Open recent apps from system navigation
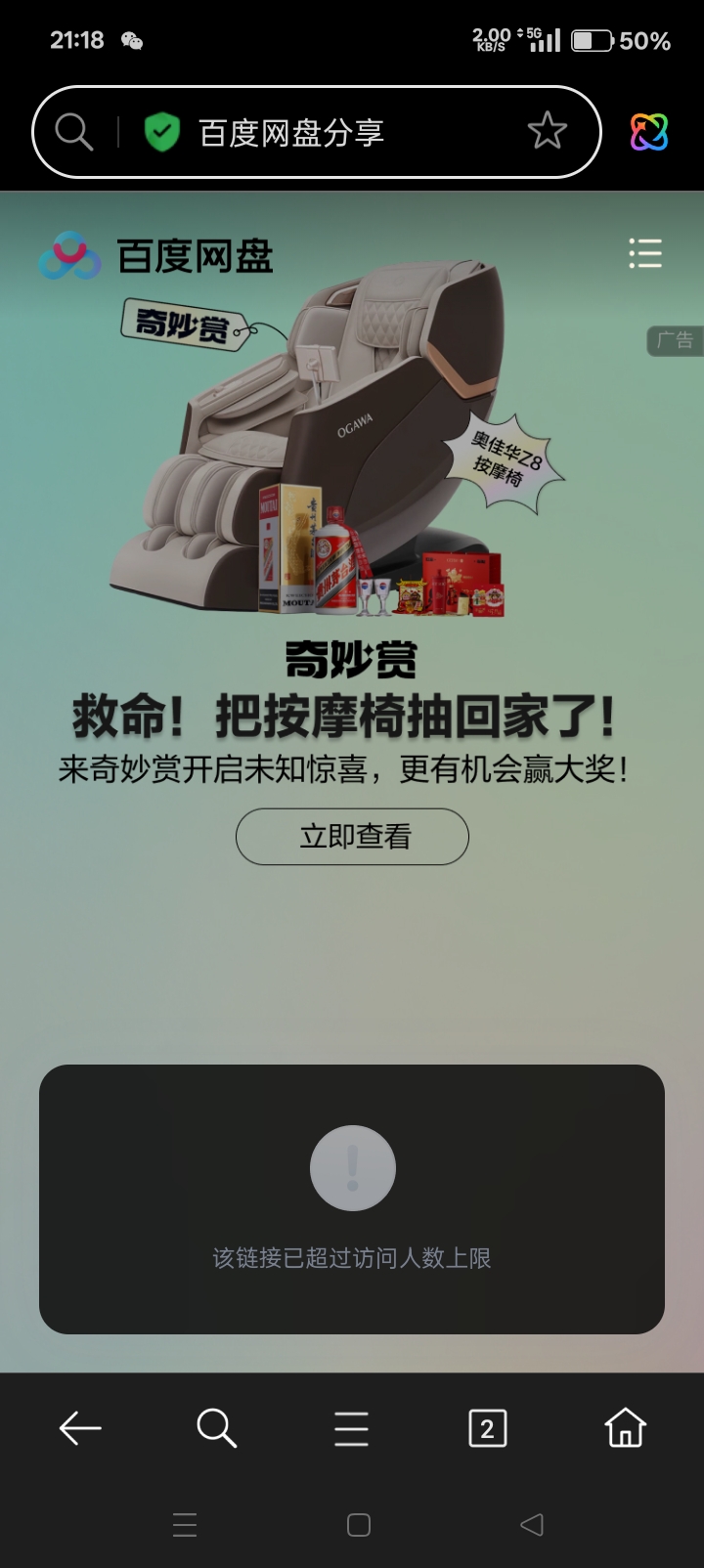 tap(185, 1525)
